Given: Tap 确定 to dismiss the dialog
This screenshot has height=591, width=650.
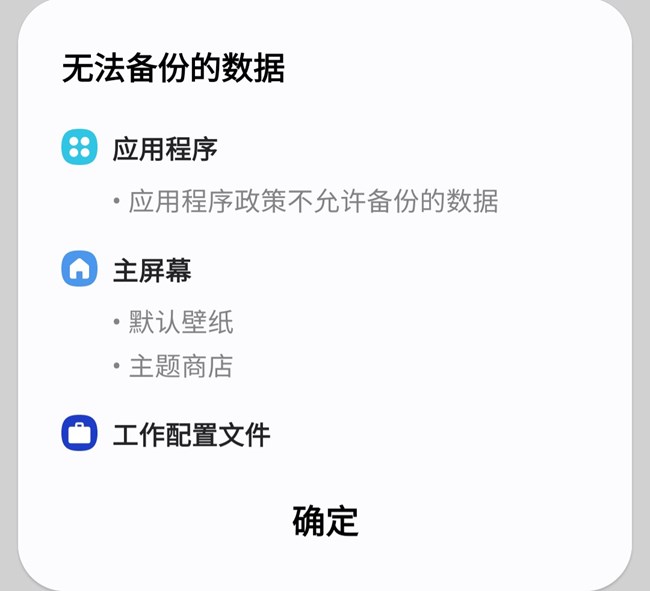Looking at the screenshot, I should click(325, 521).
